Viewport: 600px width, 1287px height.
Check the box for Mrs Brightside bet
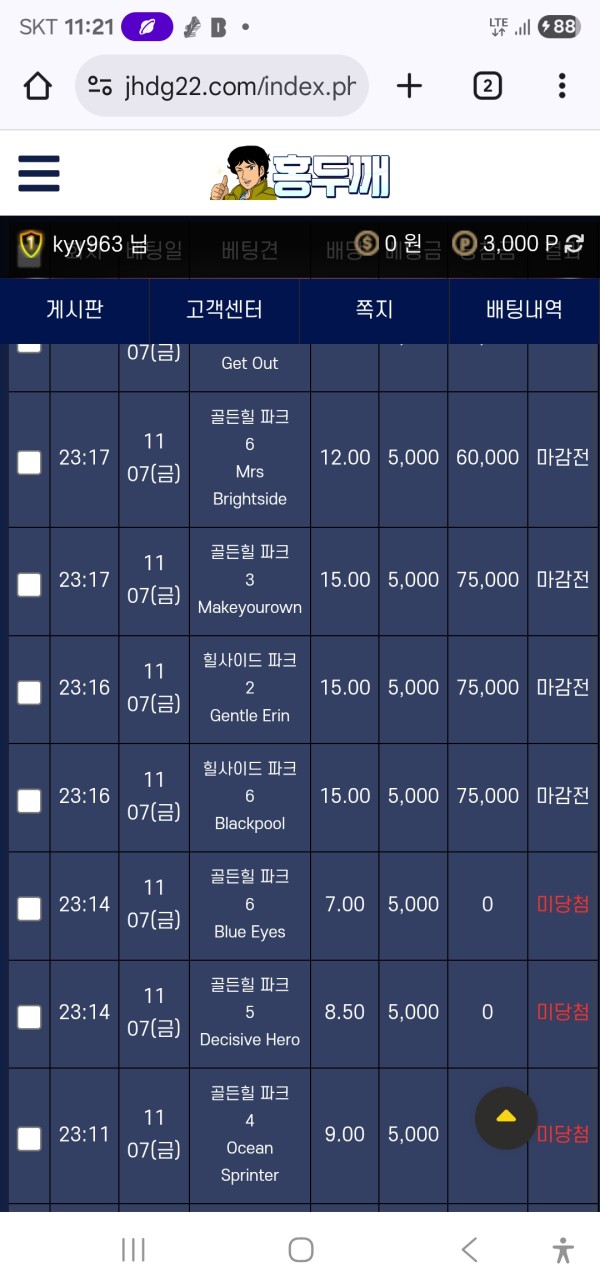30,461
